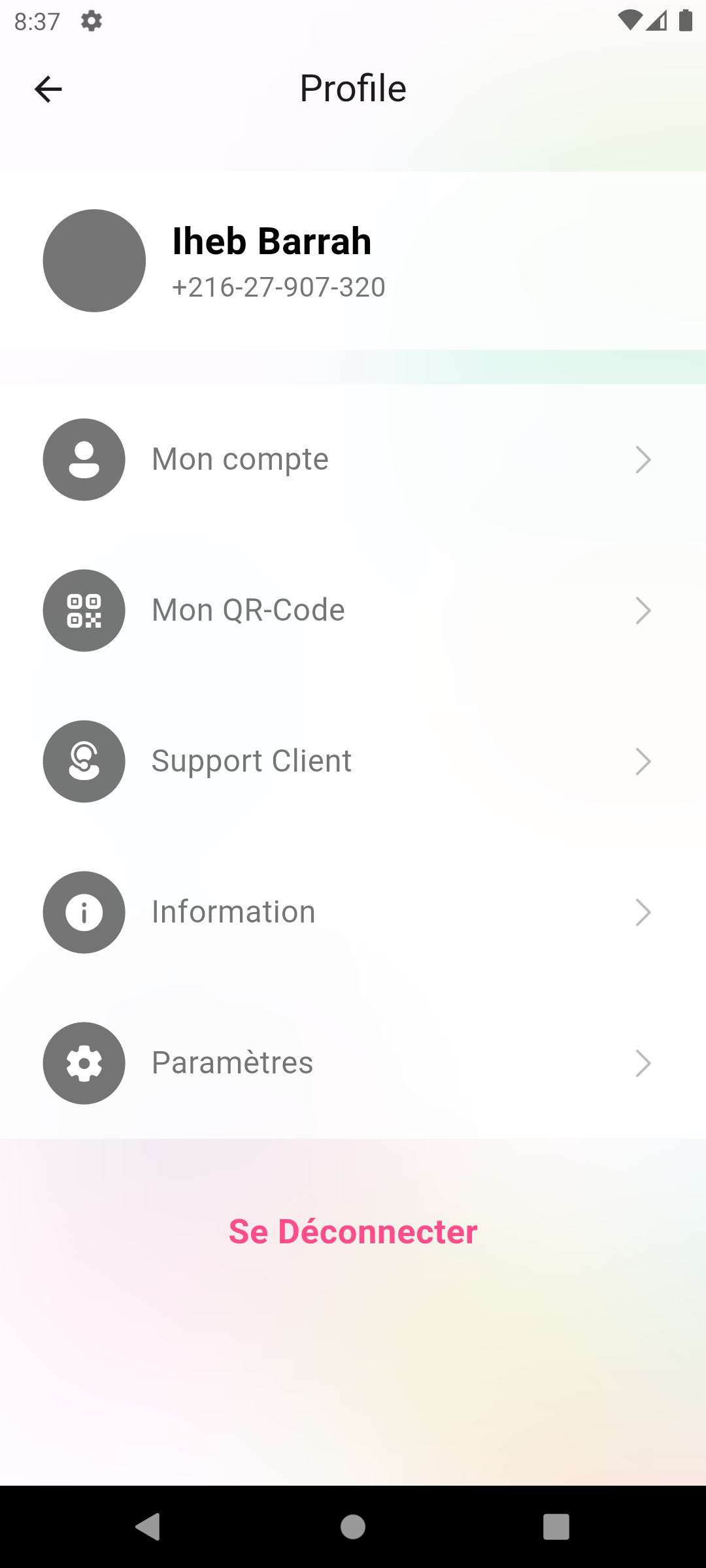Select the Wi-Fi status icon

(630, 21)
